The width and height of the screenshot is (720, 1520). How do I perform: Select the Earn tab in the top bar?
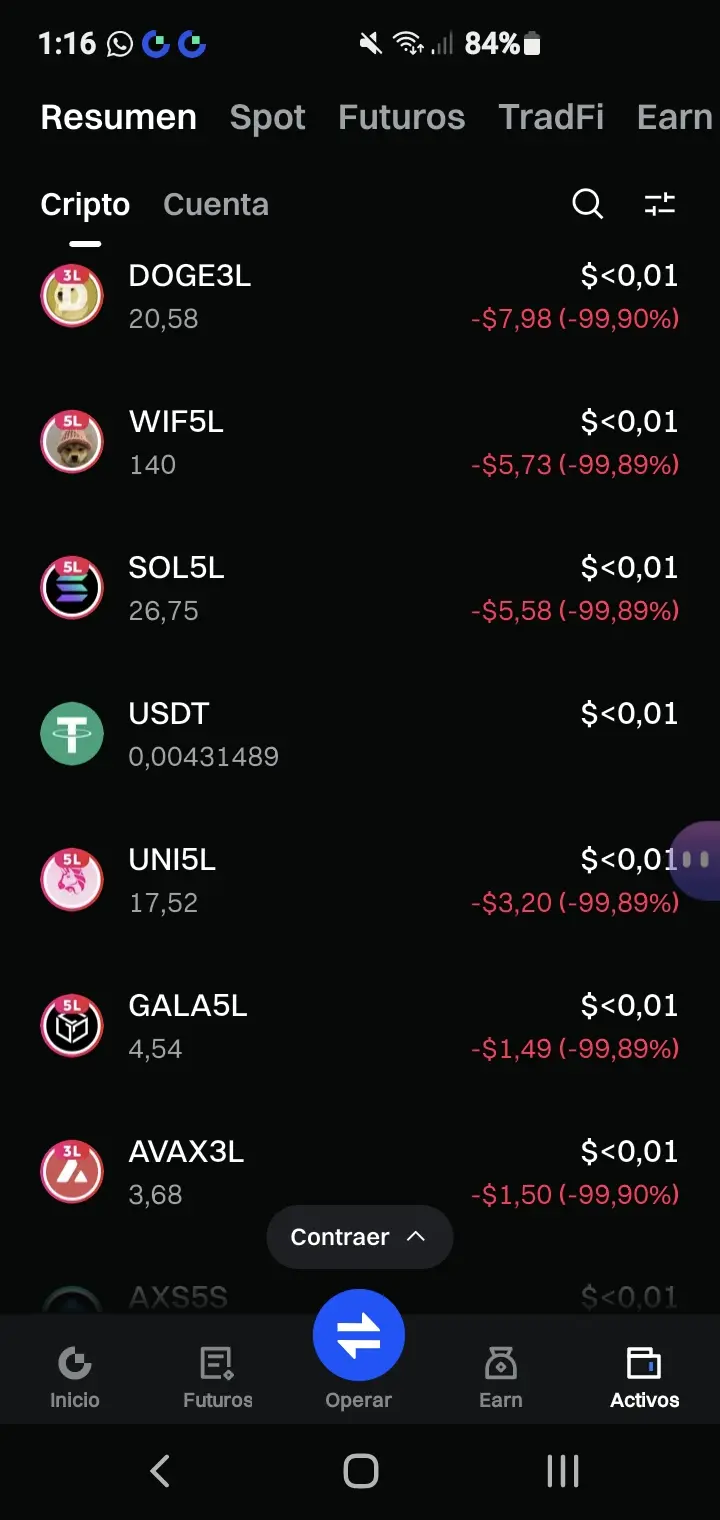point(674,117)
